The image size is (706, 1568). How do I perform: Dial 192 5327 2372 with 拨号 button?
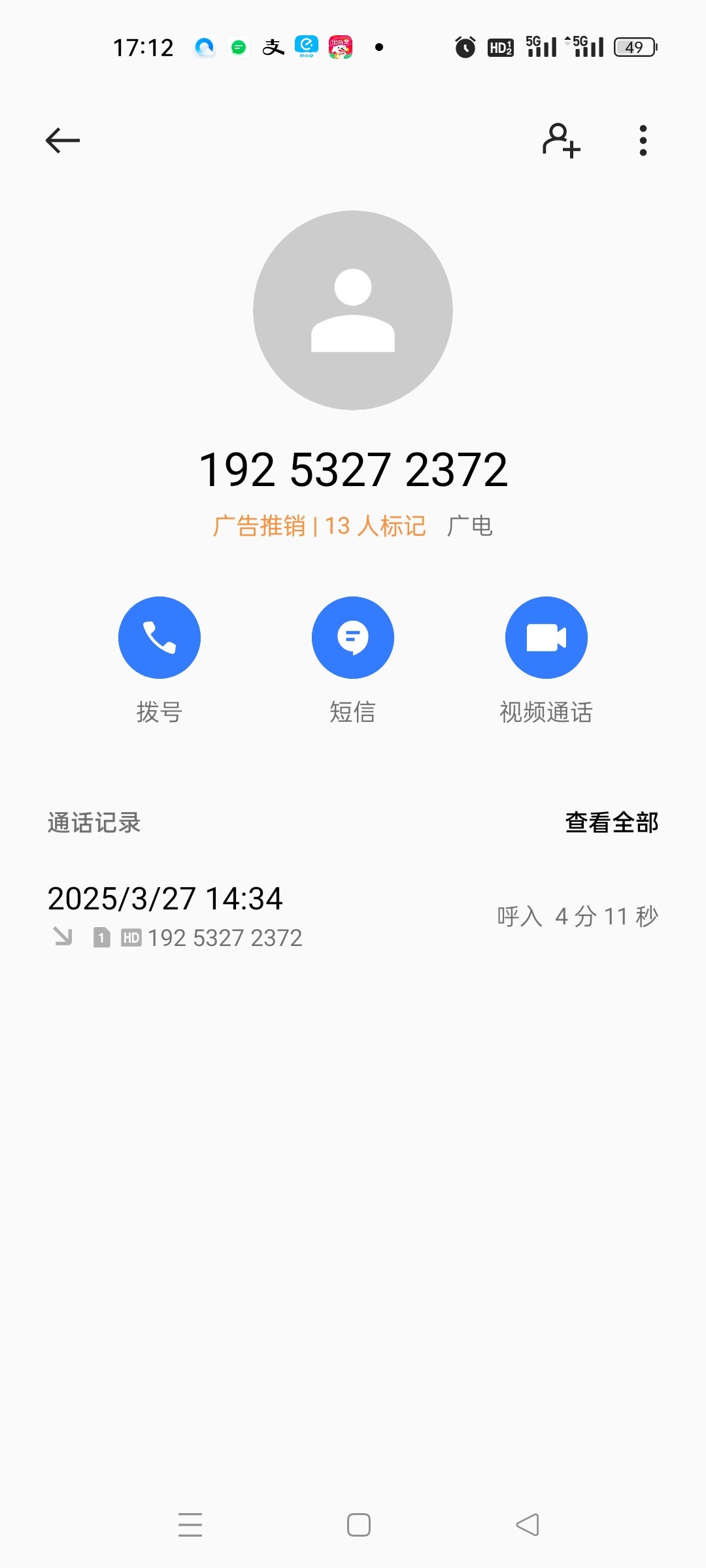pos(160,638)
